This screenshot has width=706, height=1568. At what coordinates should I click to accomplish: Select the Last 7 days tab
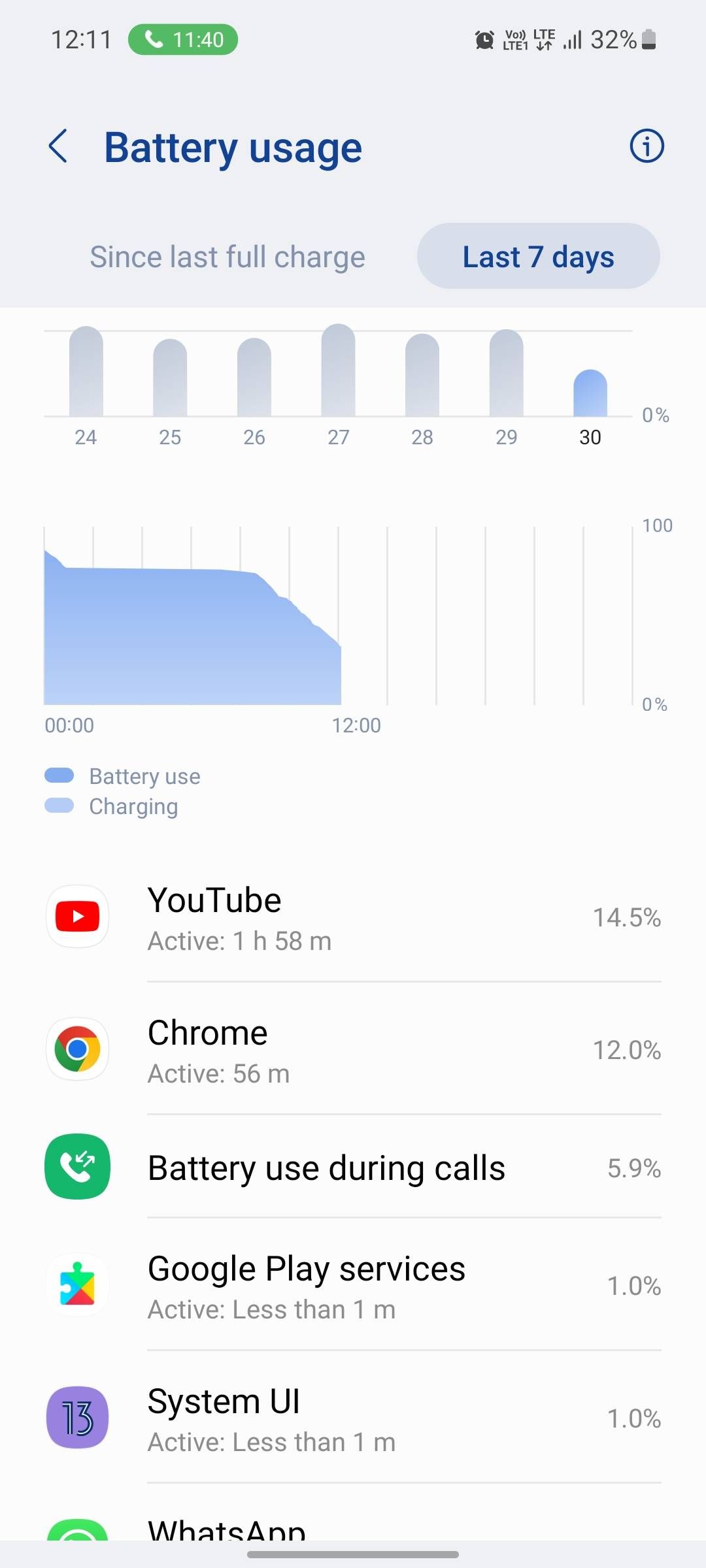point(538,257)
